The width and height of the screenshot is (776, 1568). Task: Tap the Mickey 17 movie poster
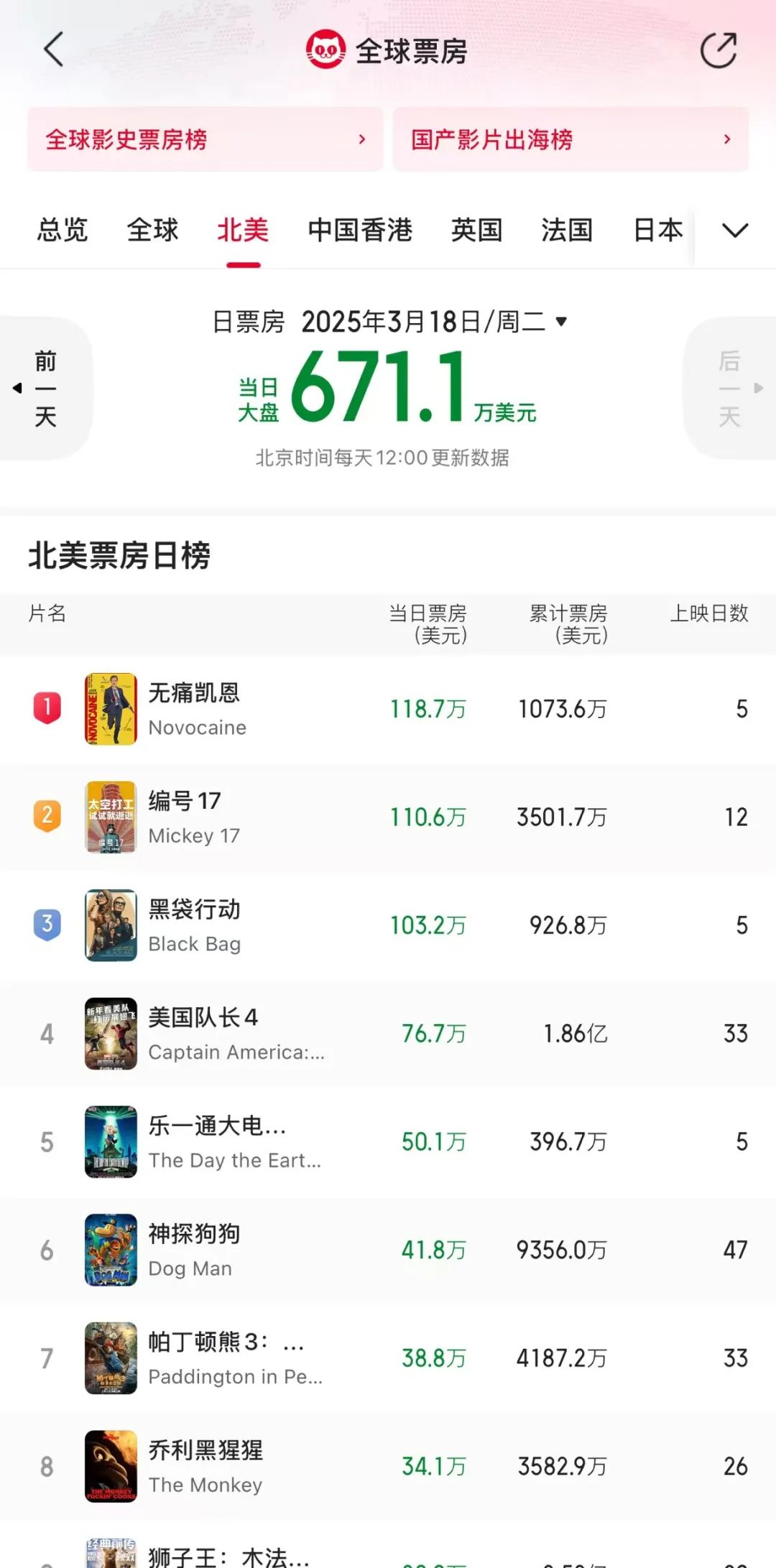(111, 817)
